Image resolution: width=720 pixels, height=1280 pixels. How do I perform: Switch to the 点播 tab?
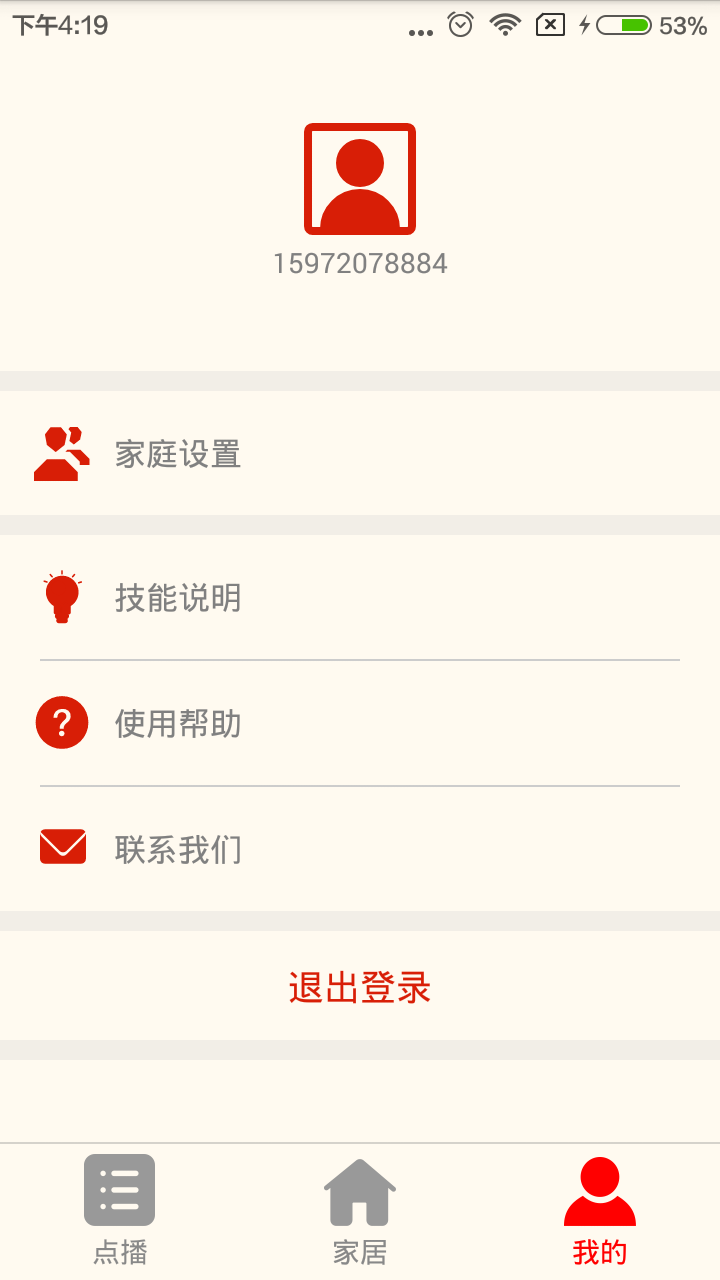pyautogui.click(x=120, y=1210)
